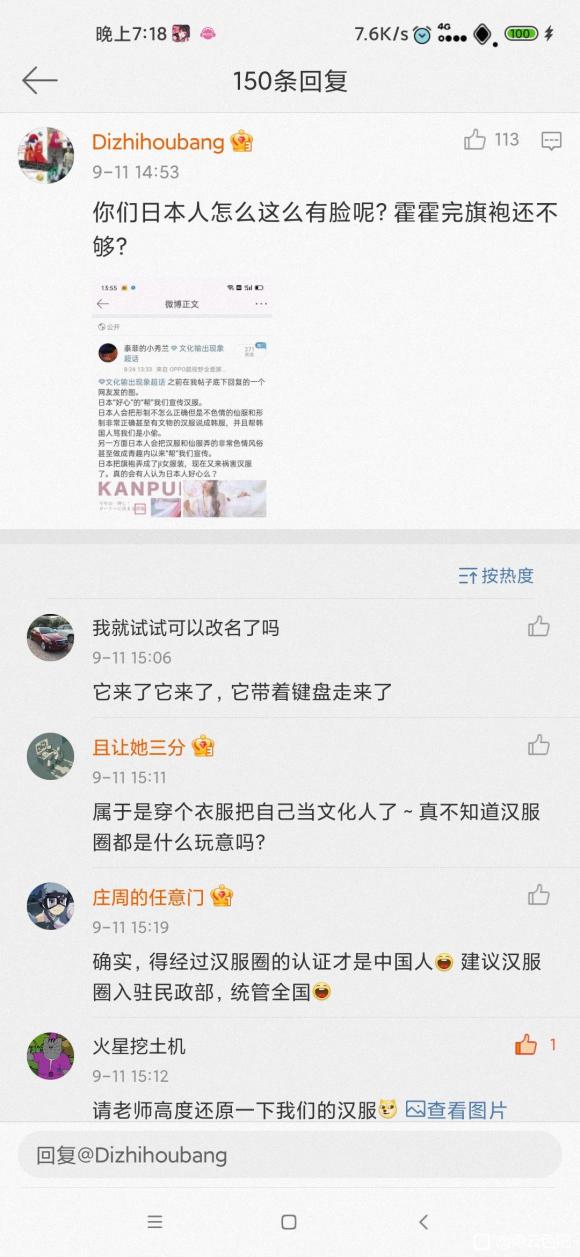The width and height of the screenshot is (580, 1257).
Task: Open 火星挖土机's avatar
Action: 50,1056
